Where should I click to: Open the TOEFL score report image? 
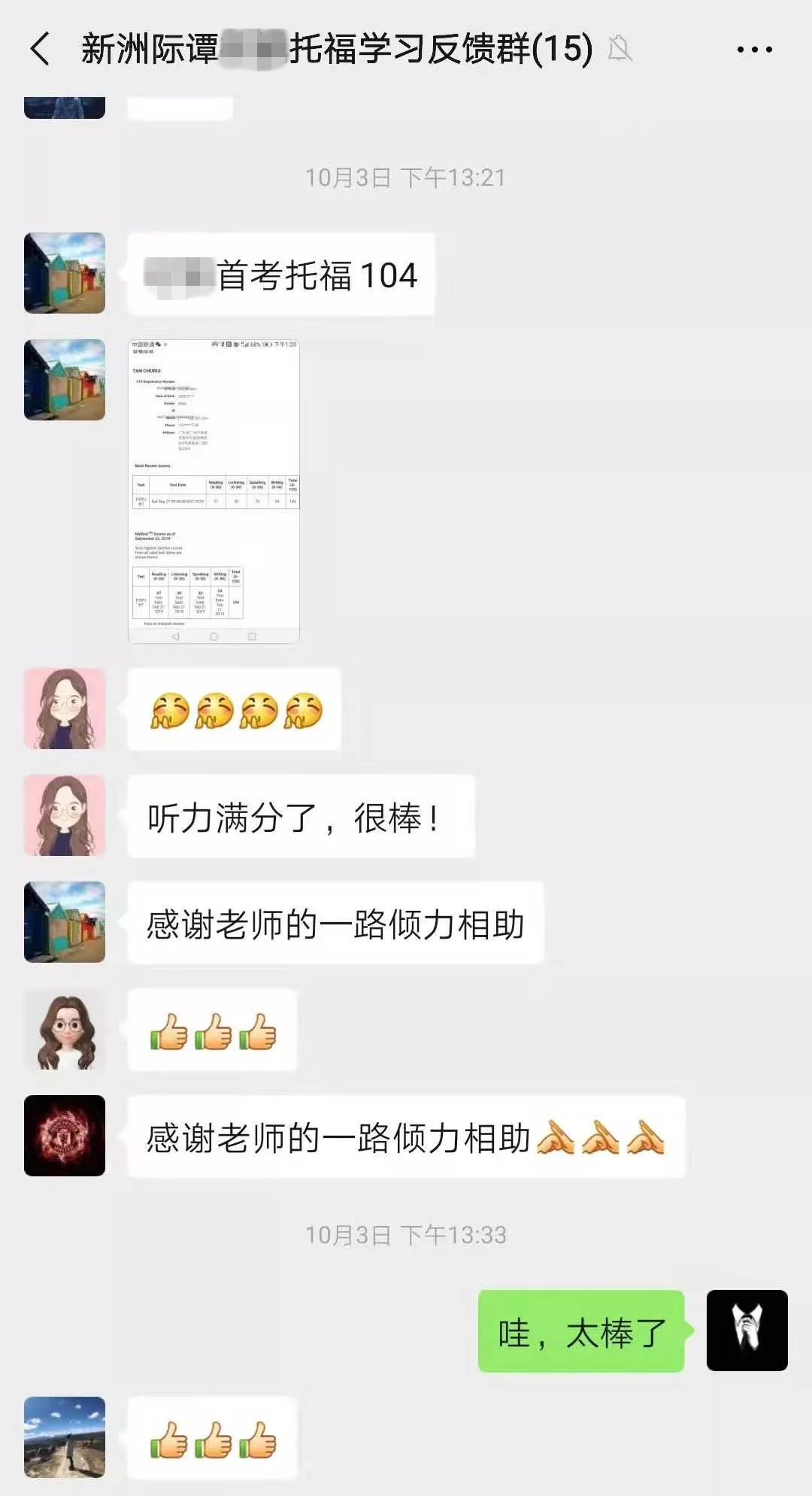pyautogui.click(x=214, y=491)
